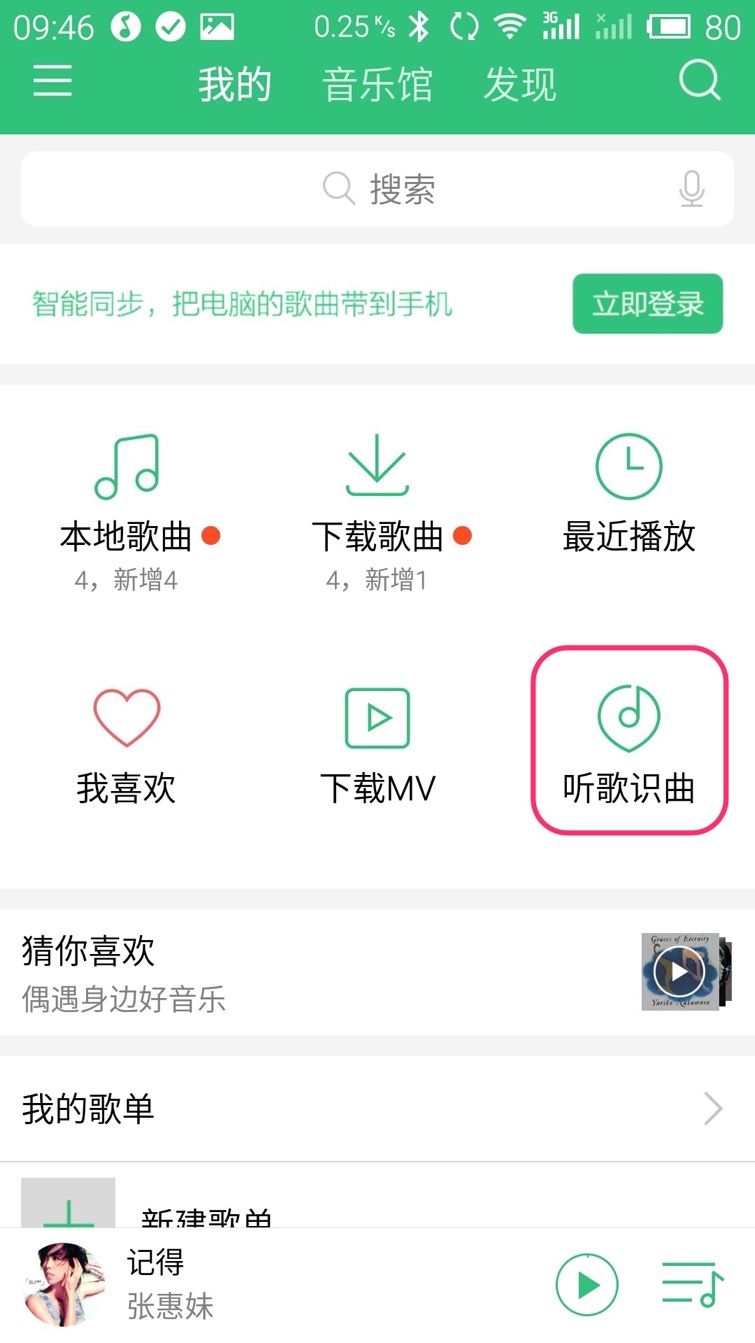Play the current song 记得
The width and height of the screenshot is (755, 1343).
[x=587, y=1285]
